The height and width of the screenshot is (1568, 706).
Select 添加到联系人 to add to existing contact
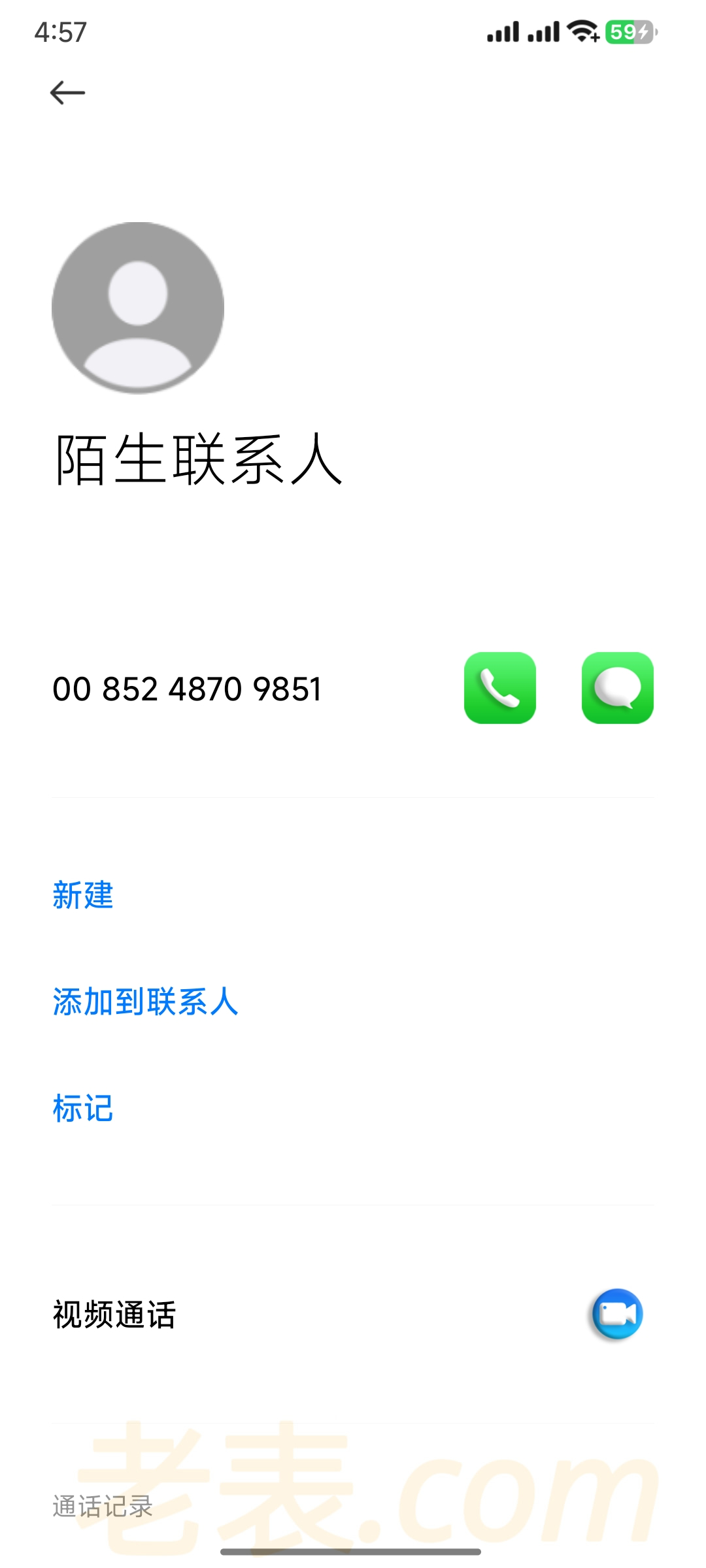145,1002
